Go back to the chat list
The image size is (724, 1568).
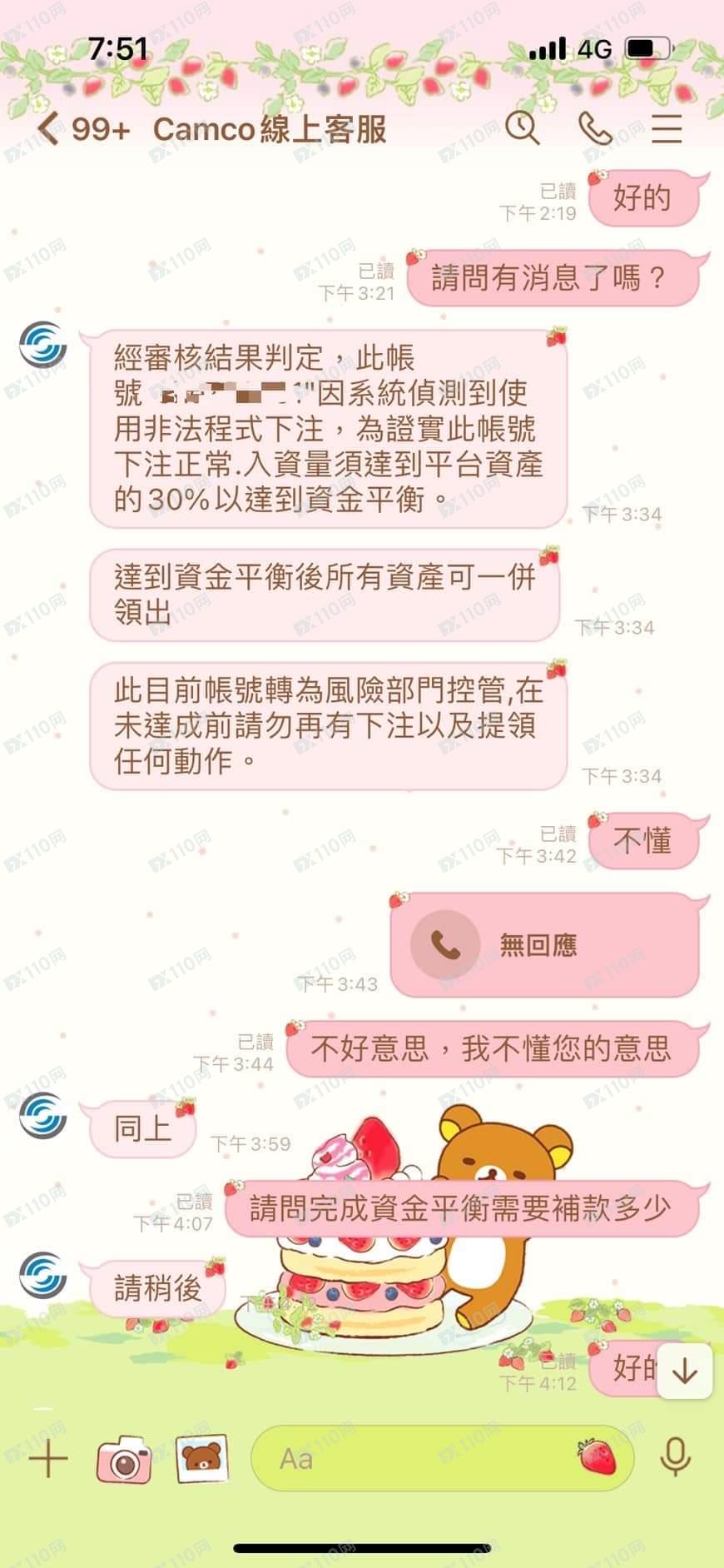click(x=48, y=129)
